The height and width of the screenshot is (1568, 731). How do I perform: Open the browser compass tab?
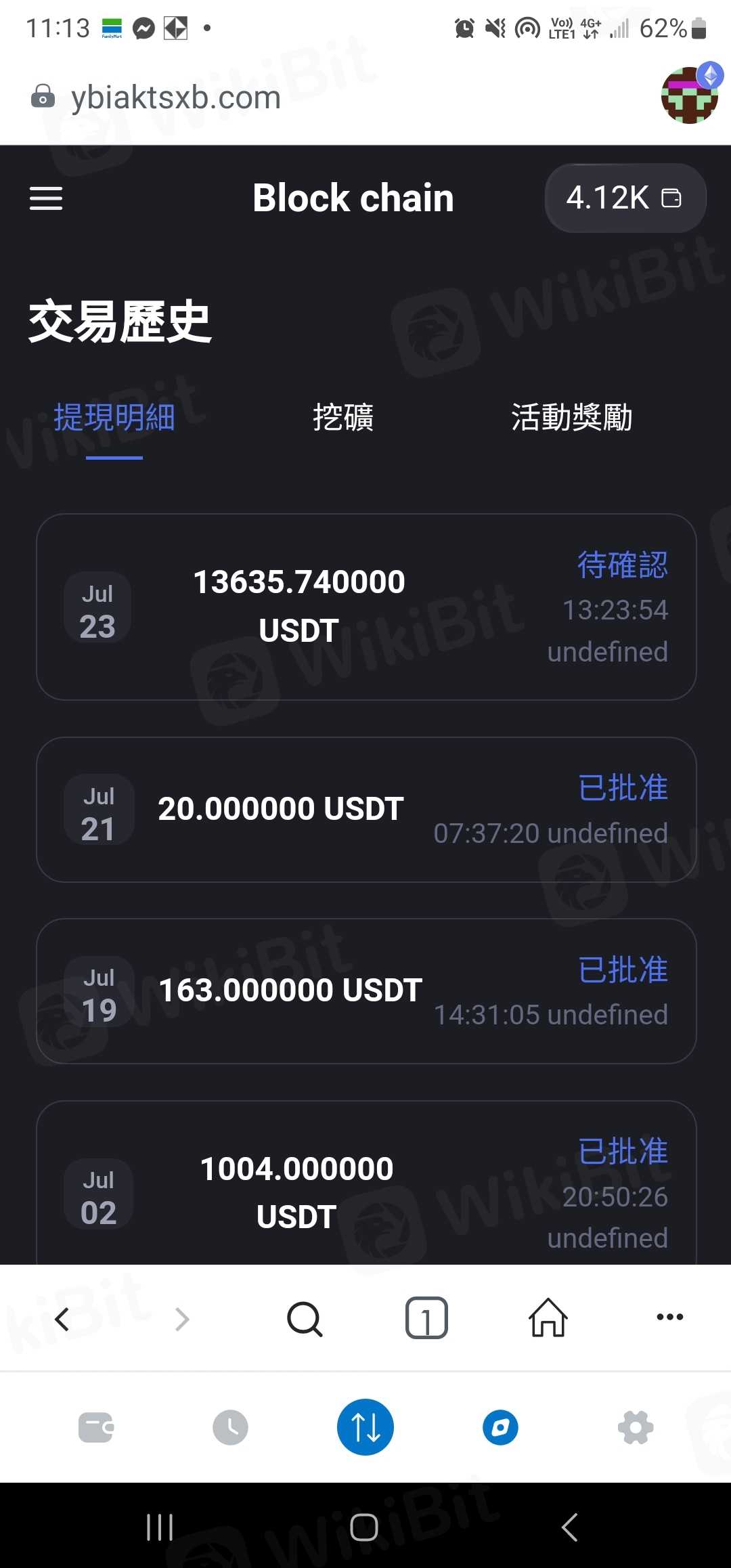(x=500, y=1428)
